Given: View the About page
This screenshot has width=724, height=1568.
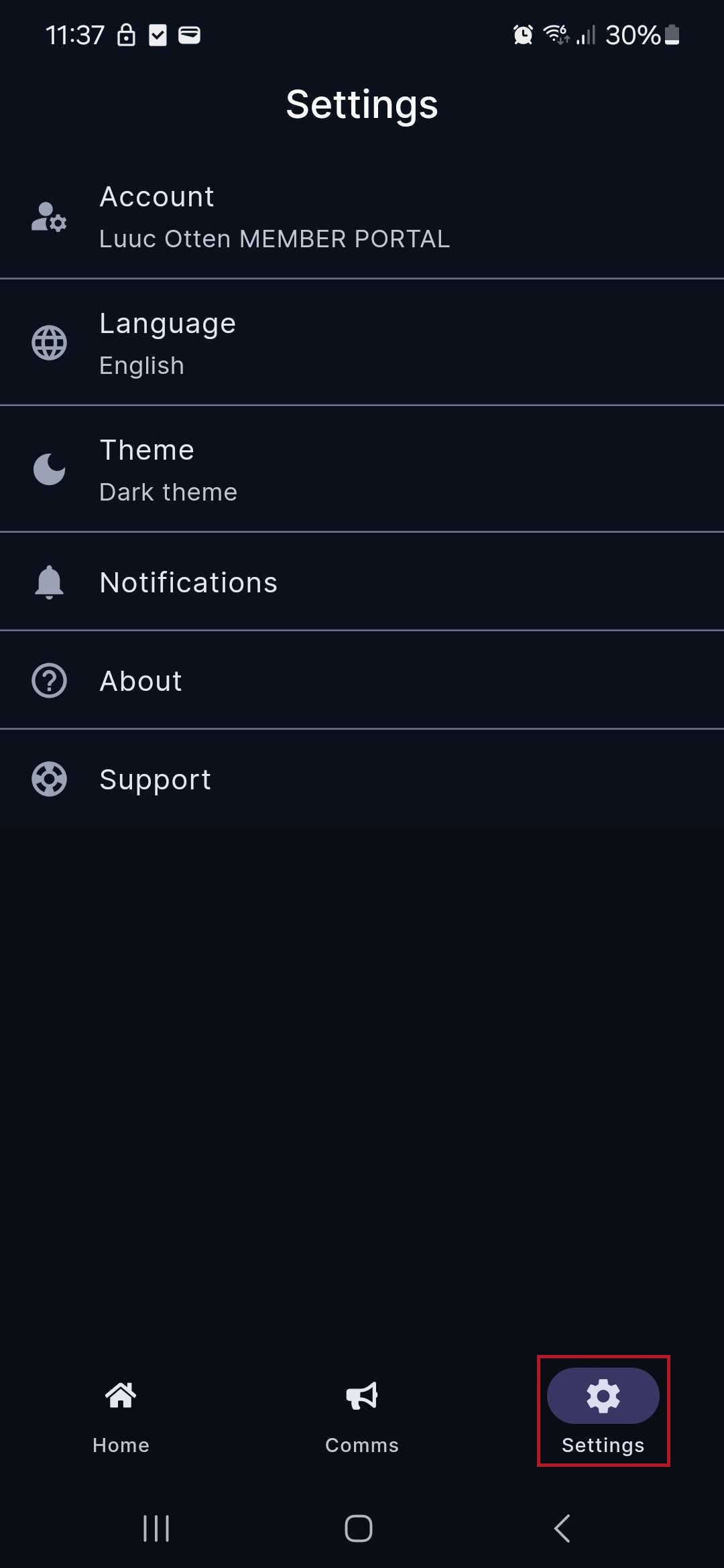Looking at the screenshot, I should 362,681.
